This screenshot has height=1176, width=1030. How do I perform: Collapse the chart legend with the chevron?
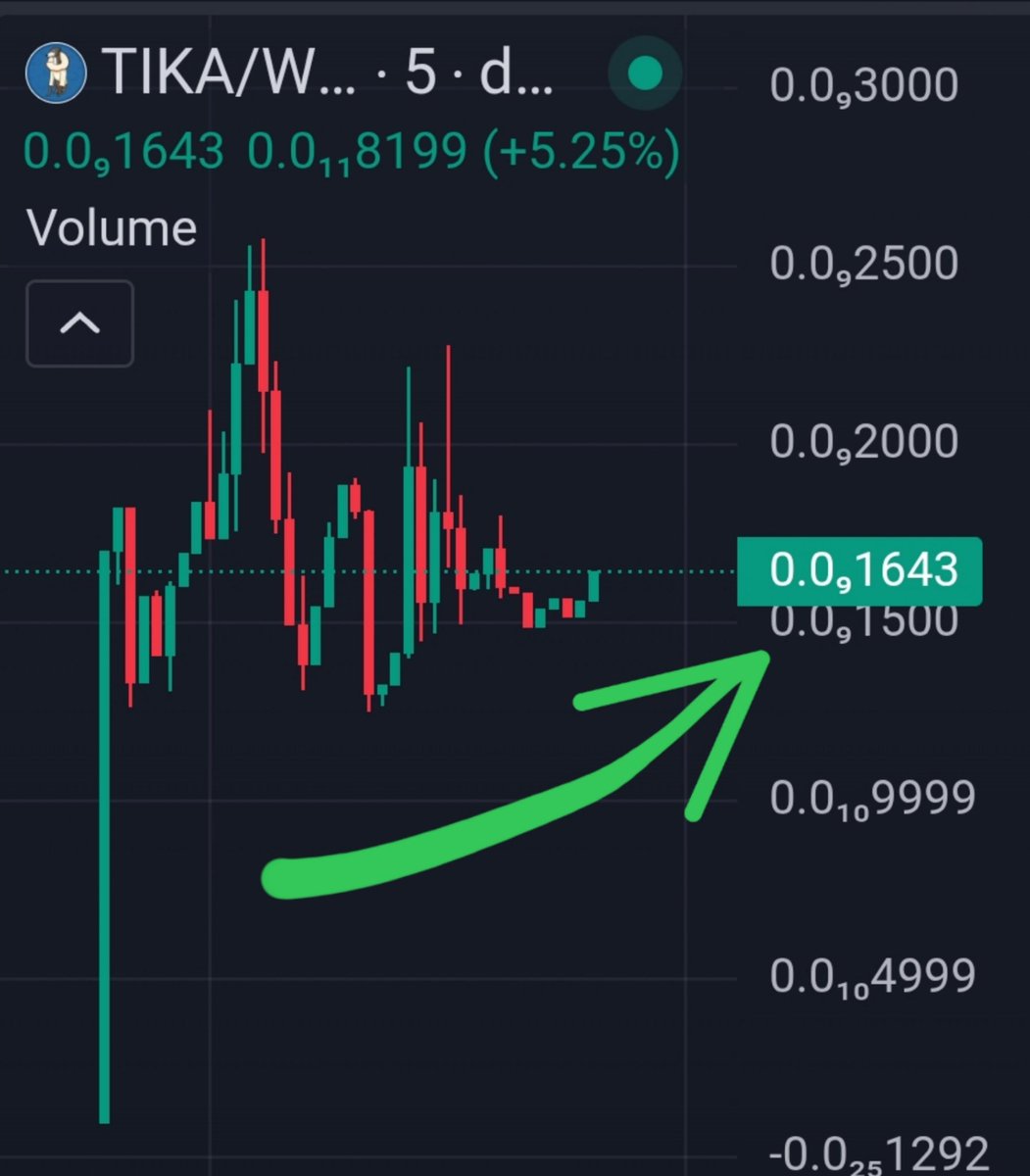(x=79, y=323)
